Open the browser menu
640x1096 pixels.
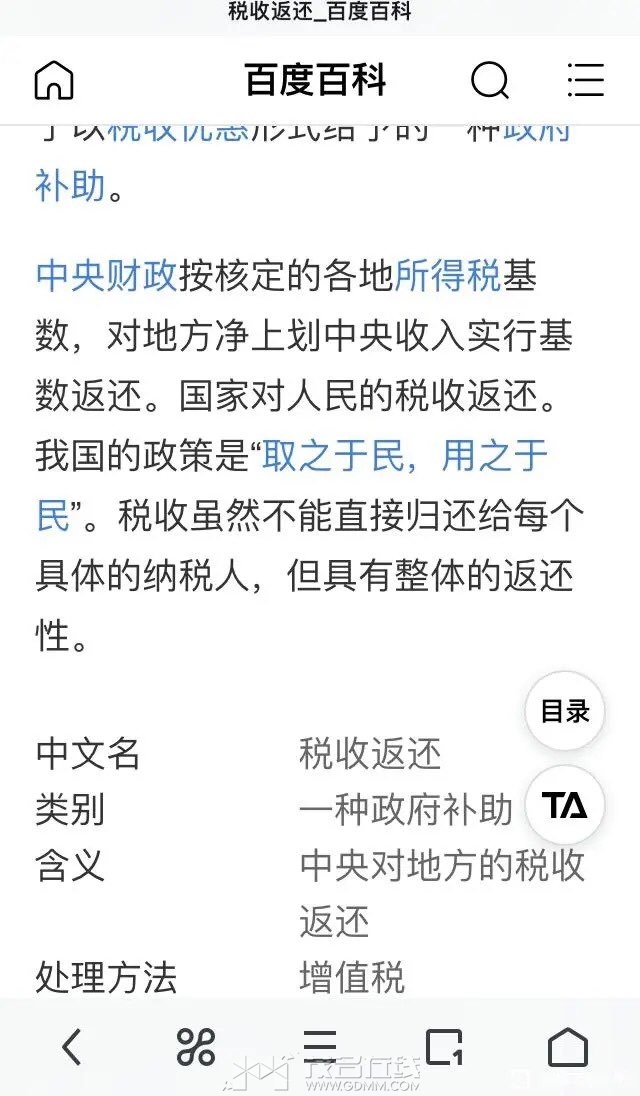coord(320,1045)
